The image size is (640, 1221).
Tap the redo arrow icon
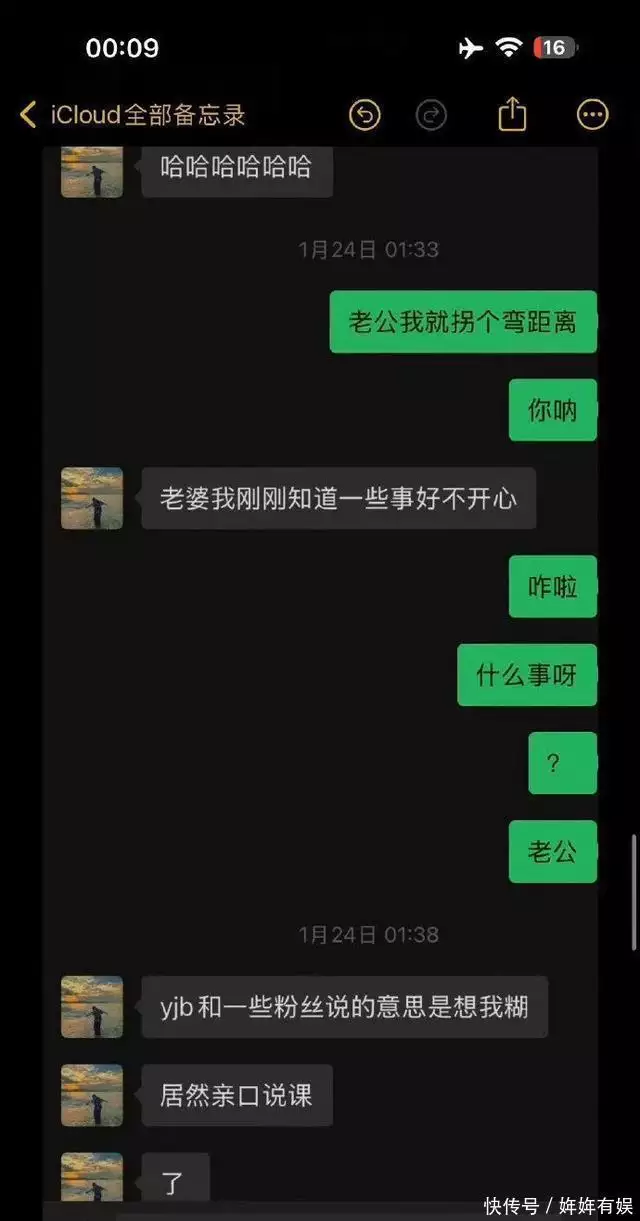[431, 115]
